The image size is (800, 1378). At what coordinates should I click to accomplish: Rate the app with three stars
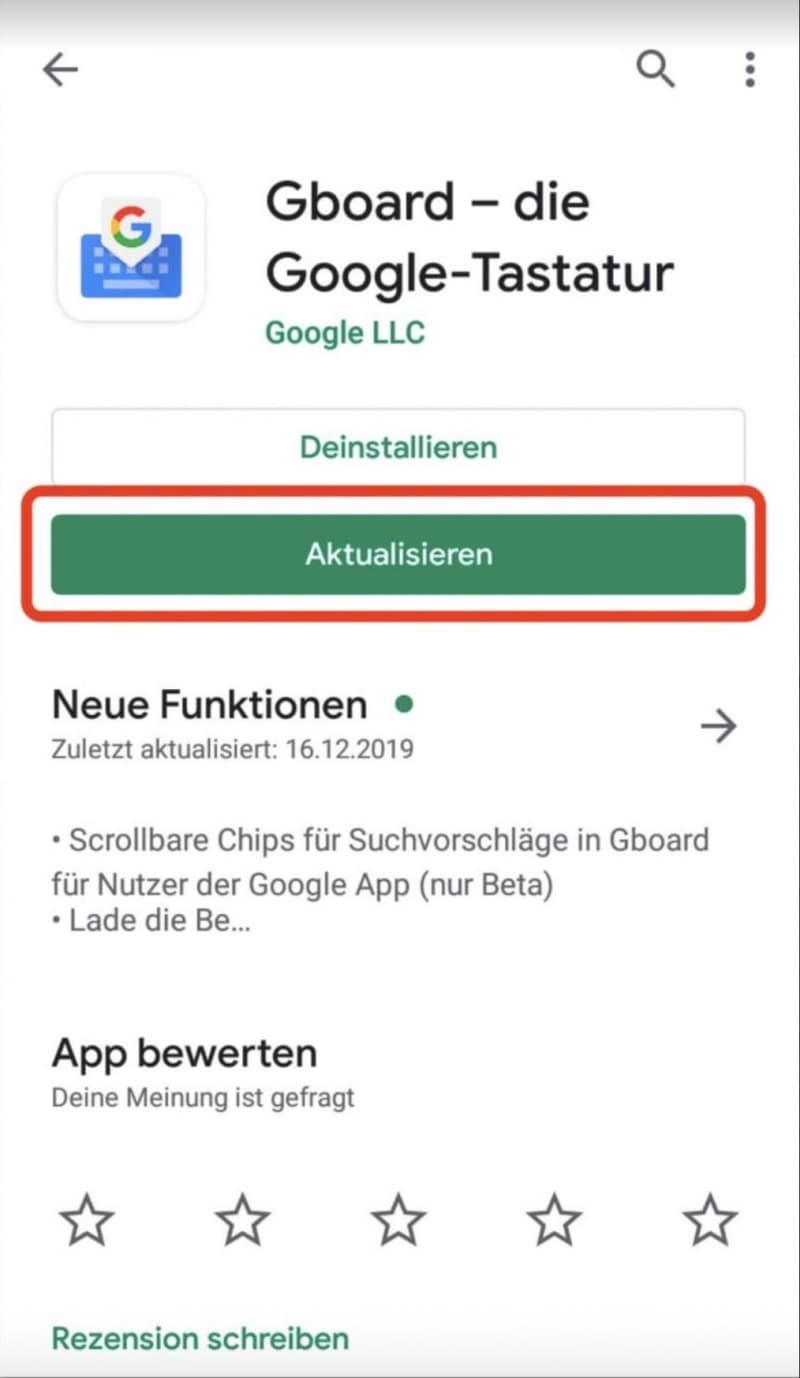(398, 1220)
